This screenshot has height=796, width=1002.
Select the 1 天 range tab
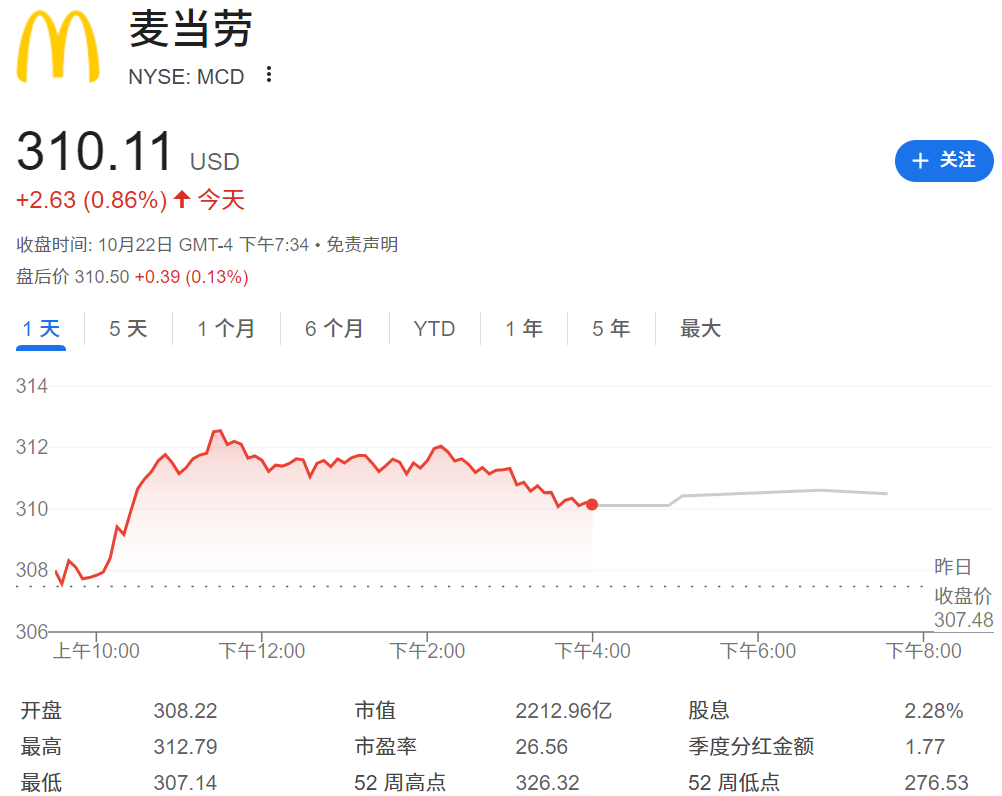pos(41,329)
